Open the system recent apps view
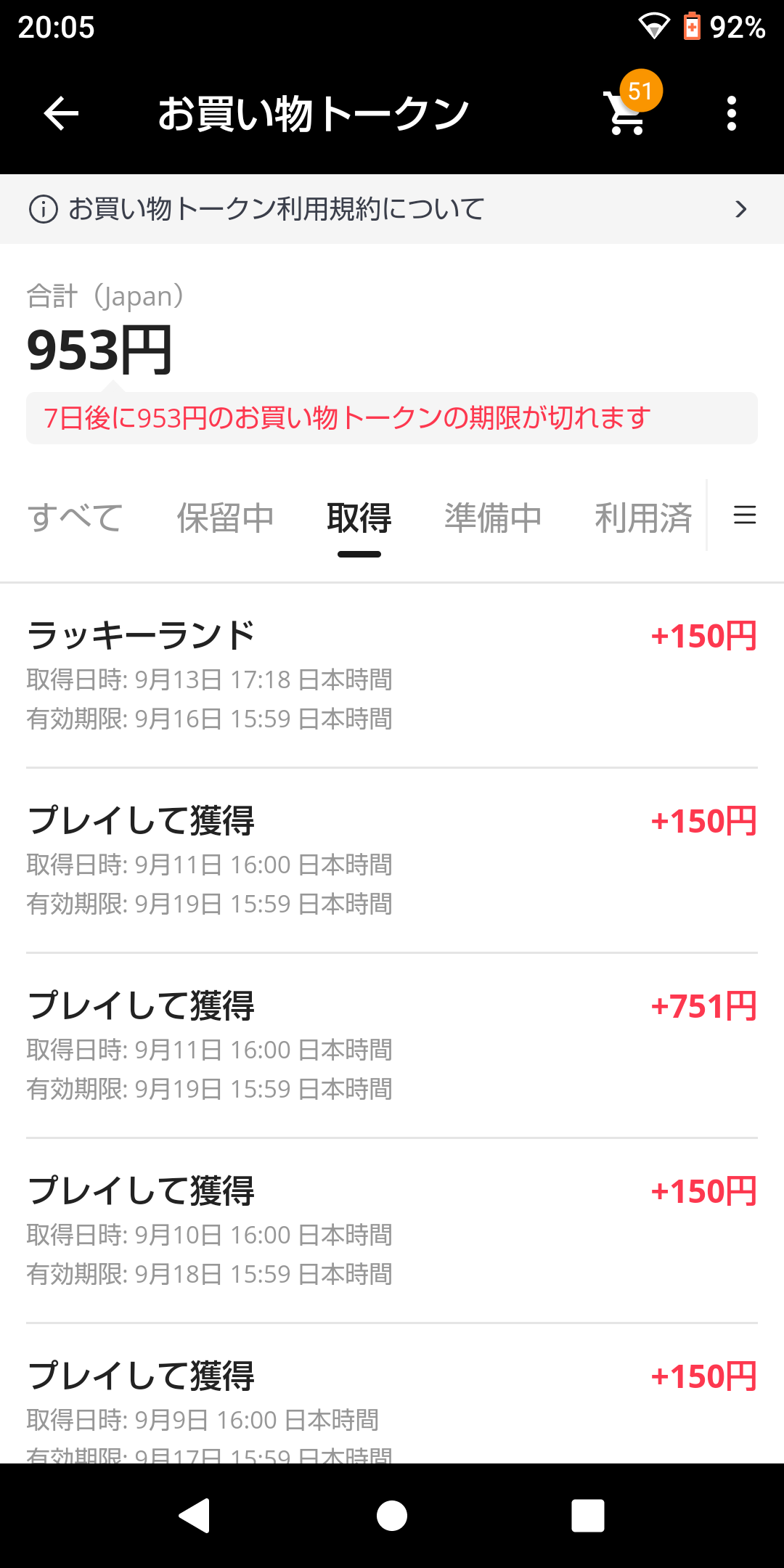 click(x=588, y=1516)
